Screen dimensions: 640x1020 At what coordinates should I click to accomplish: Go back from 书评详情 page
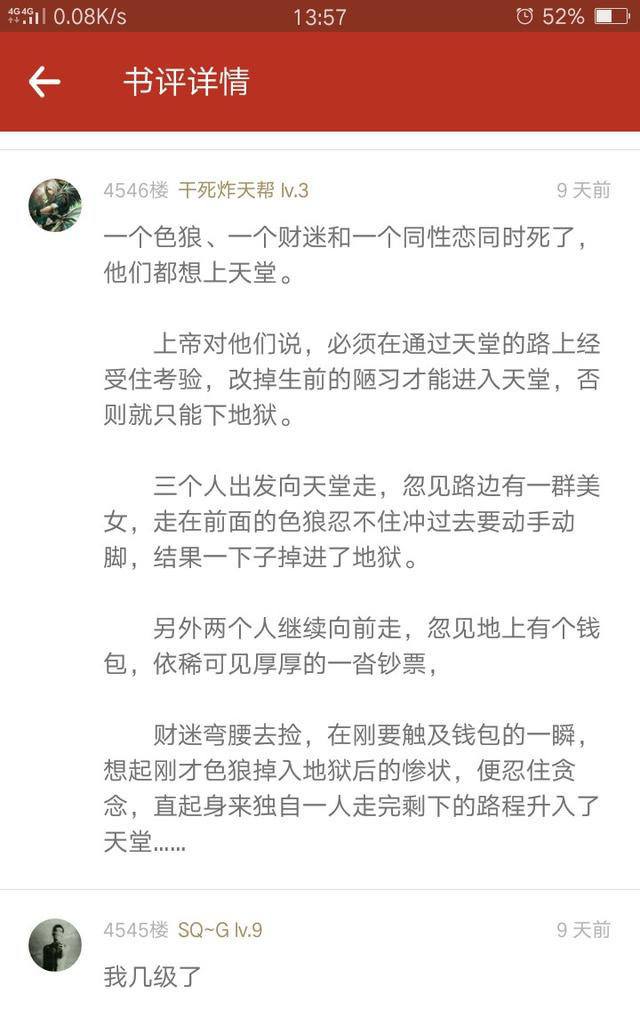(x=44, y=82)
